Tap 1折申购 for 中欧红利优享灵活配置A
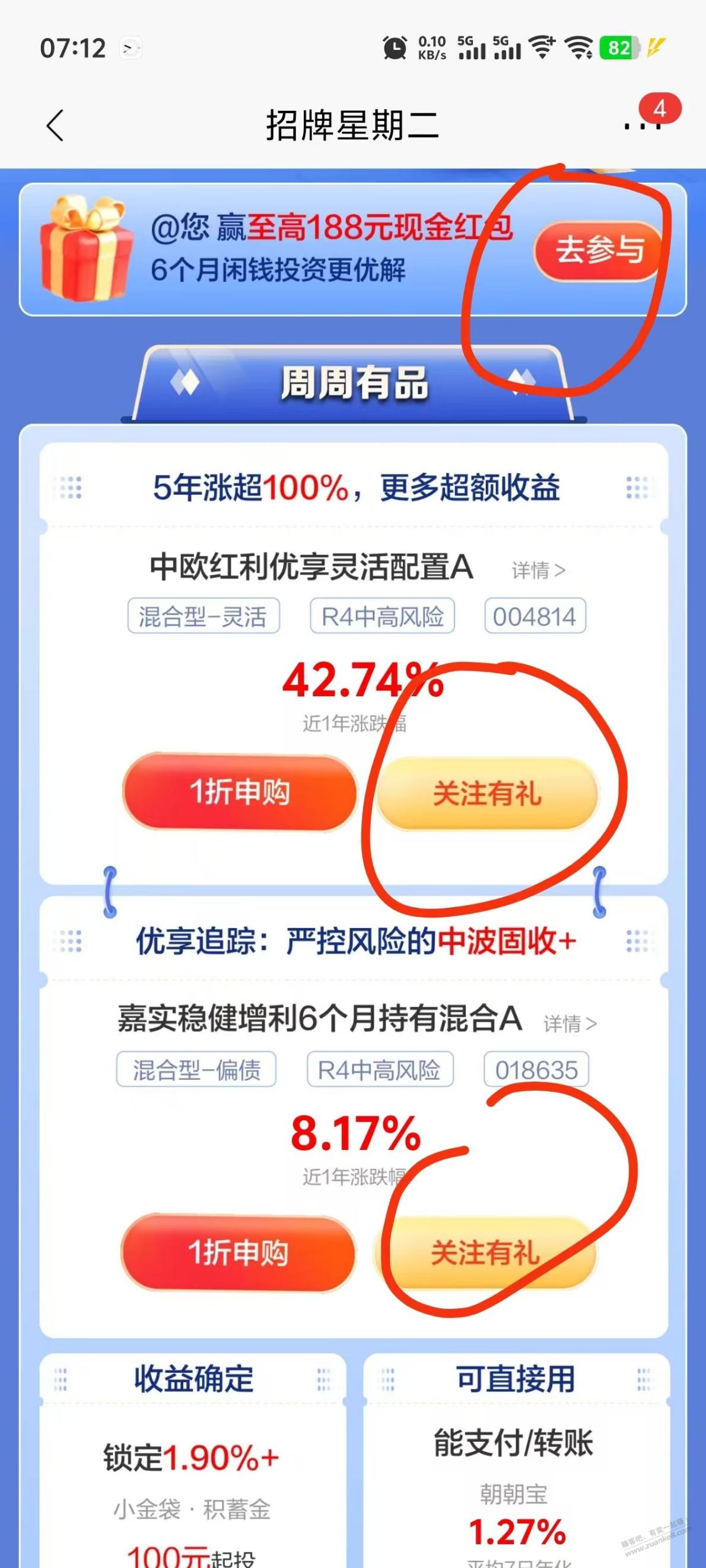Screen dimensions: 706x1568 pyautogui.click(x=240, y=792)
